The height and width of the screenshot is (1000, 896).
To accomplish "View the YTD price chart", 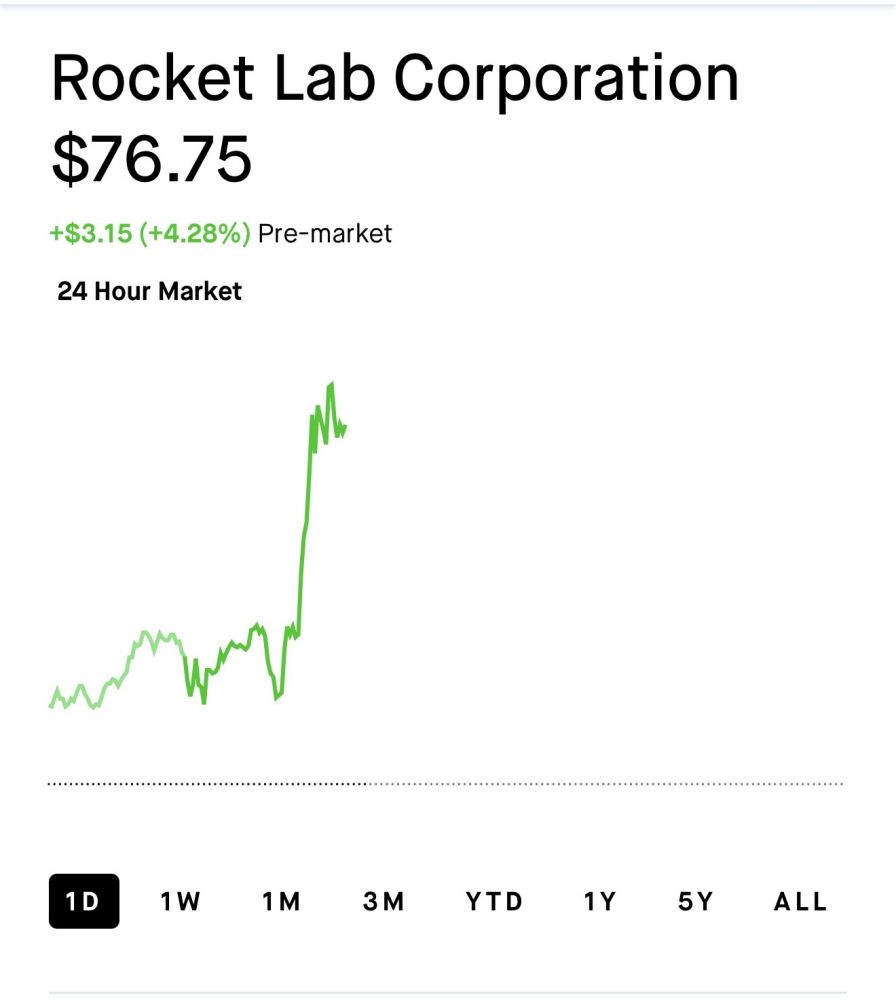I will click(494, 901).
